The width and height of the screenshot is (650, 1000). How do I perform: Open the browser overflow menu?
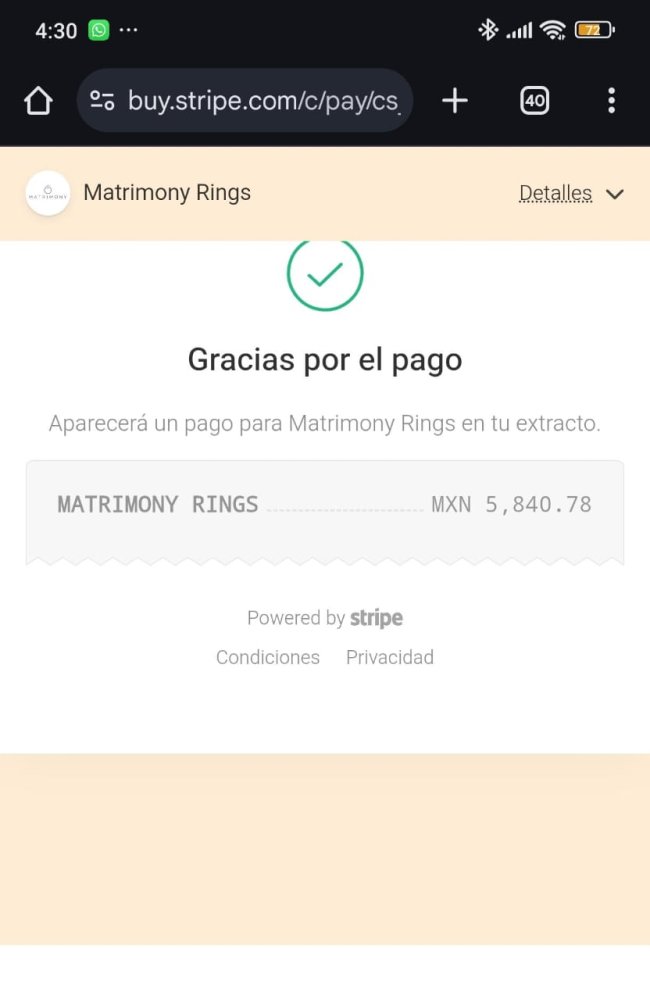611,100
